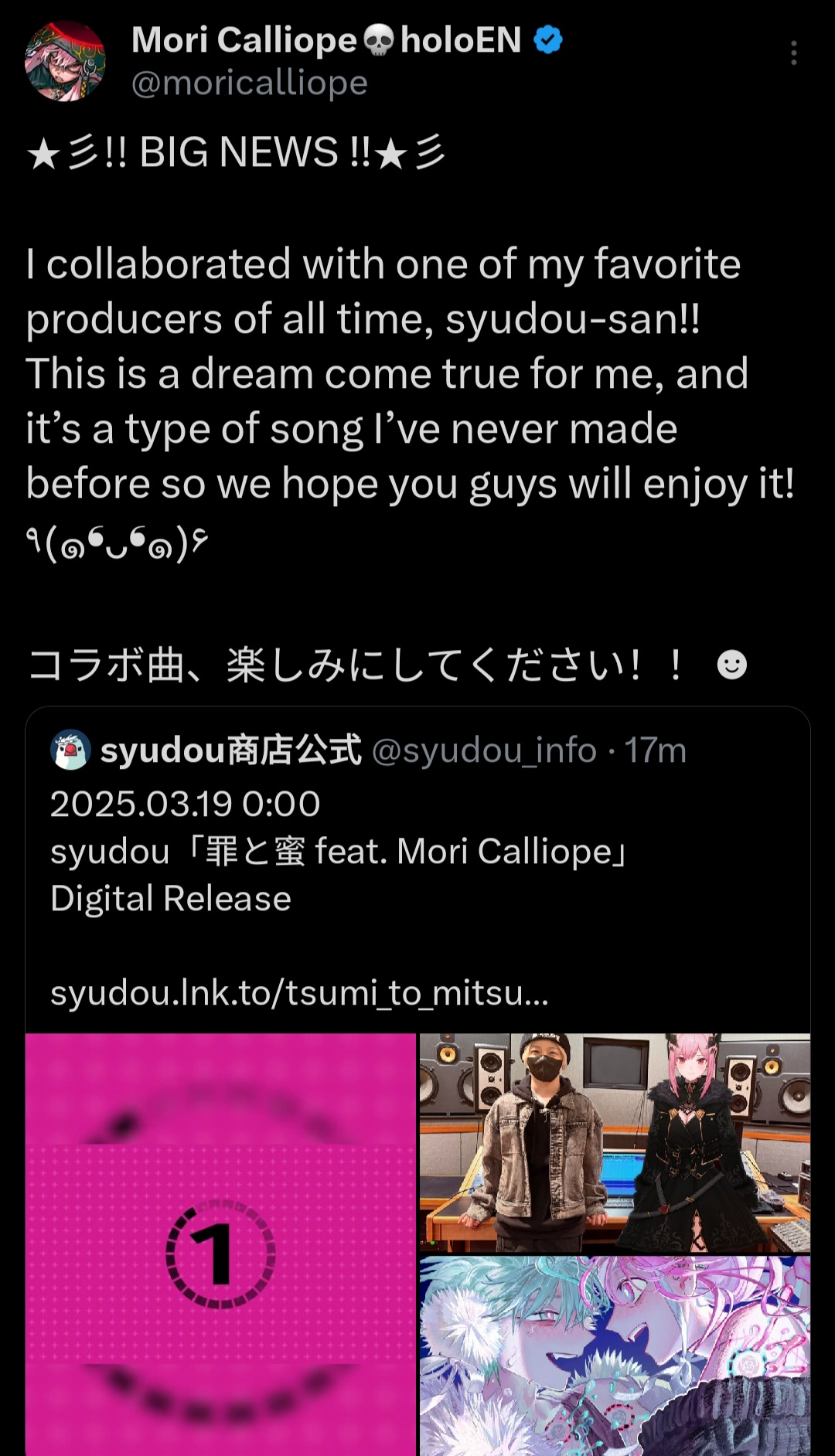
Task: Open the studio photo with speakers
Action: tap(615, 1142)
